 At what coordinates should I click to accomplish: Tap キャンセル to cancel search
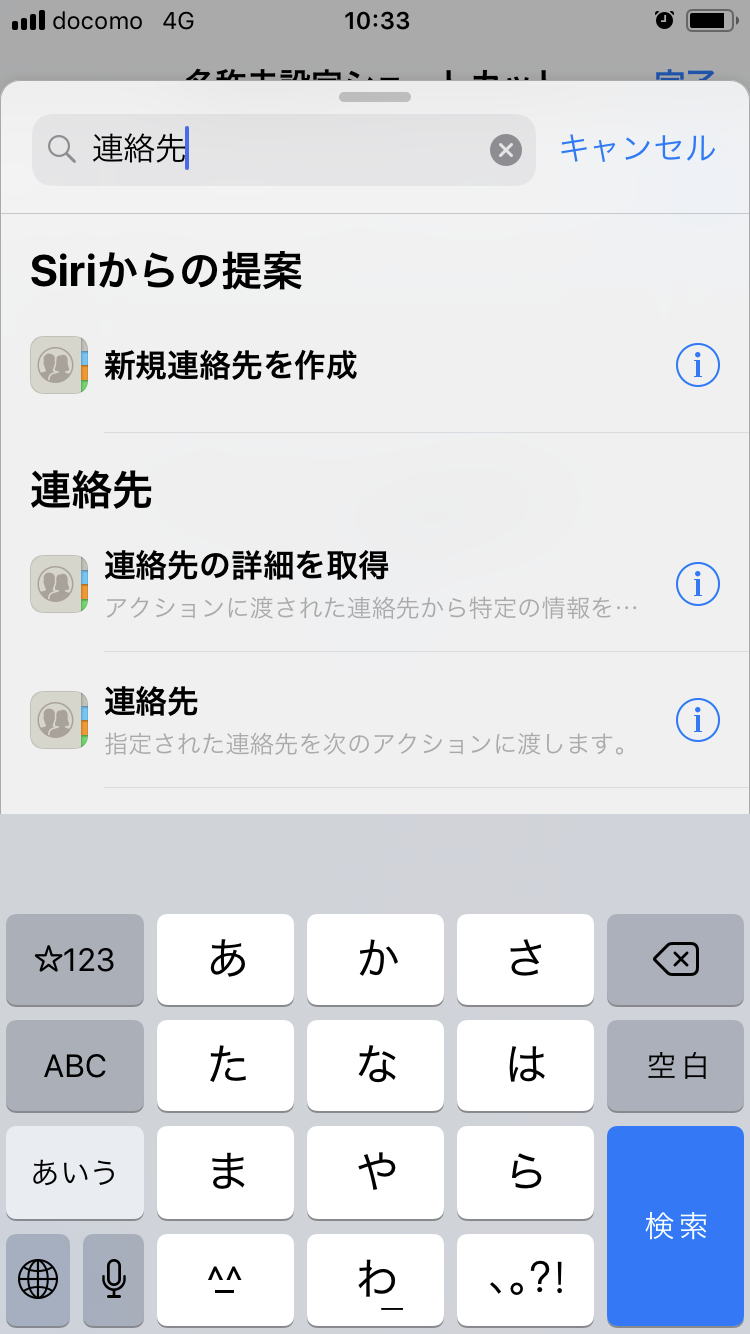pos(637,148)
